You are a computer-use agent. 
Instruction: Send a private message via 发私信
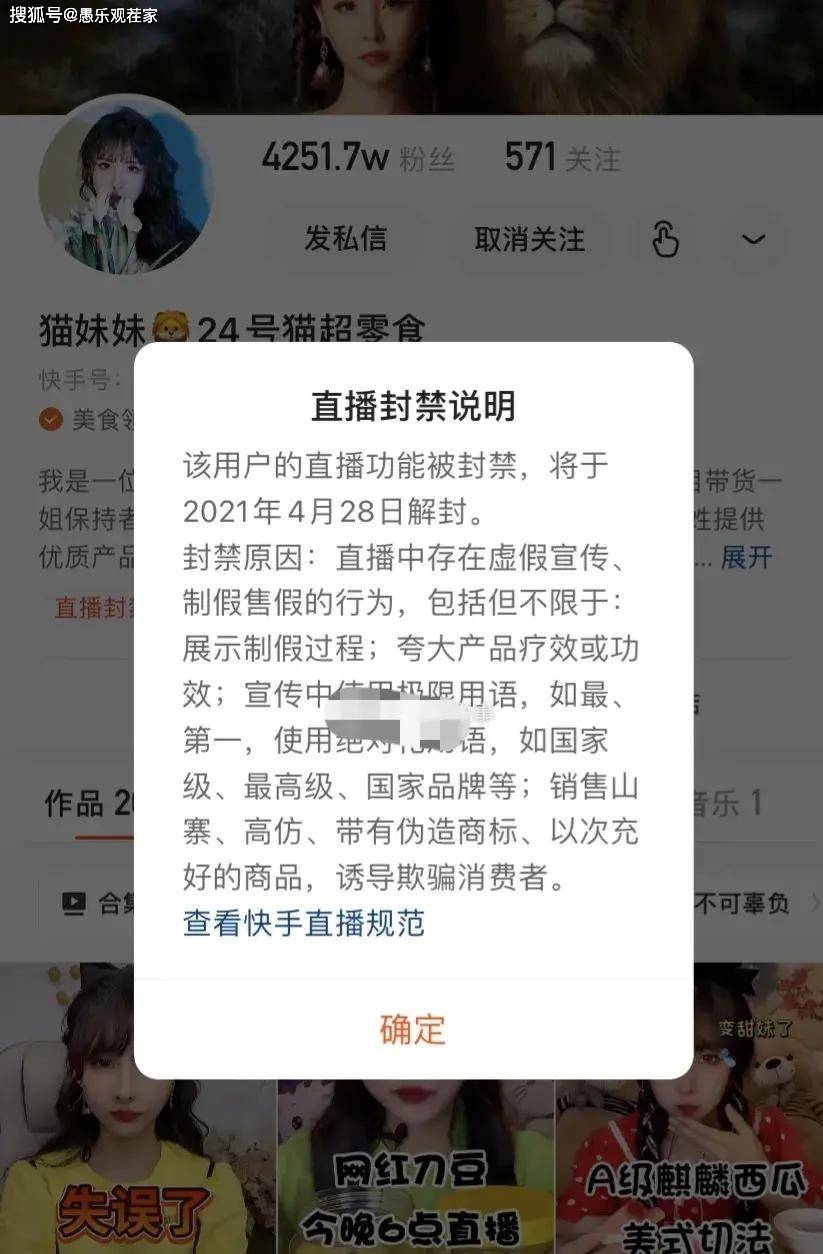[x=346, y=239]
